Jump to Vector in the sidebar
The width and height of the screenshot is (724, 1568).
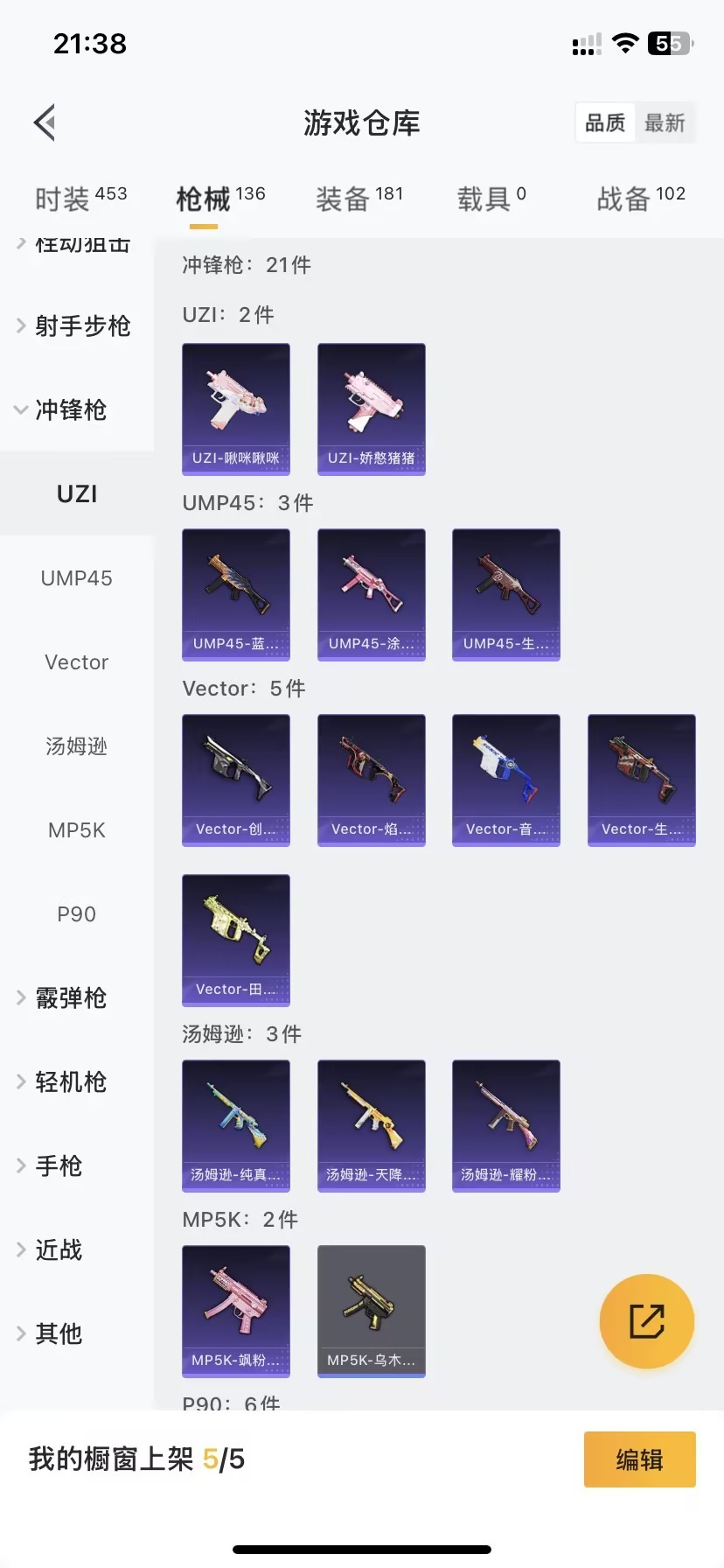click(77, 662)
